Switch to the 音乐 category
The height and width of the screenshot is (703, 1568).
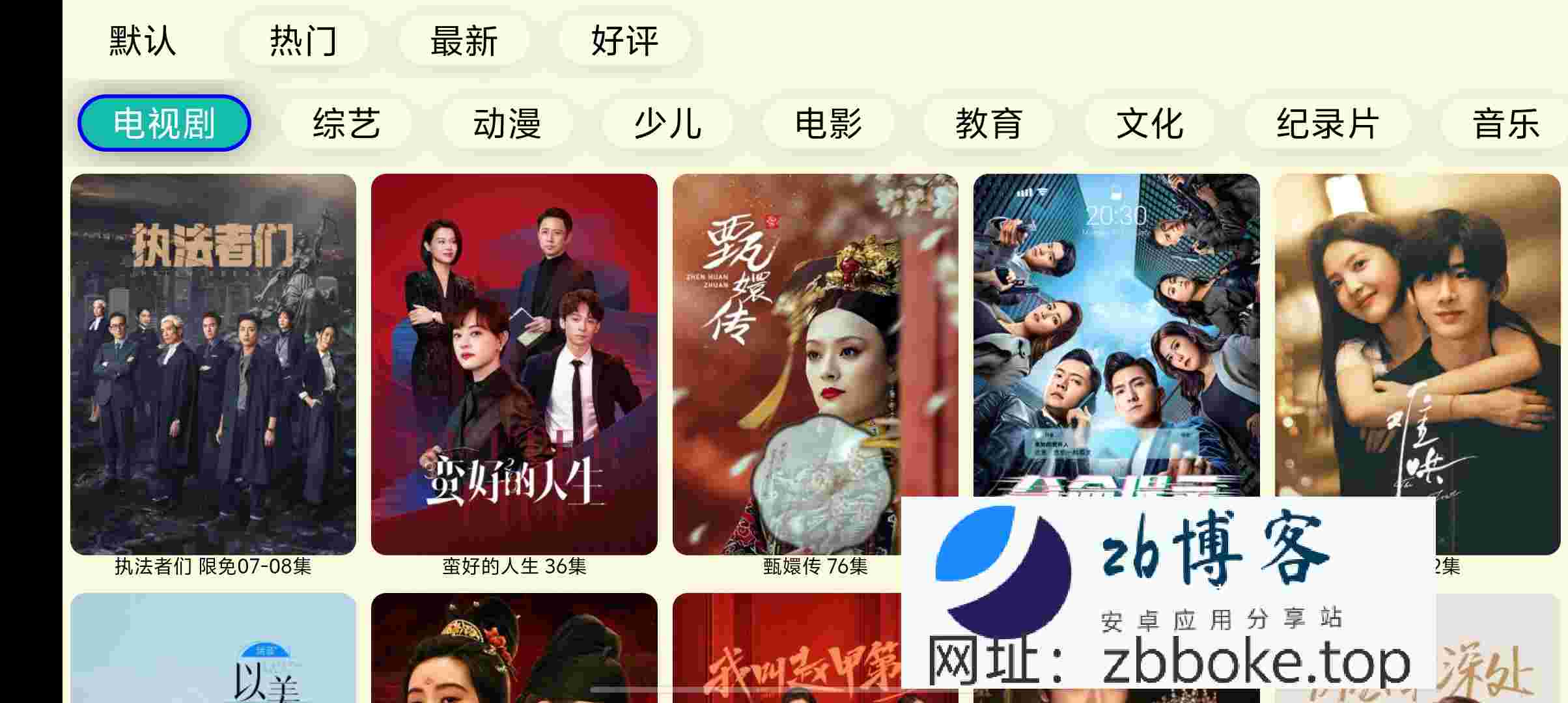tap(1505, 123)
